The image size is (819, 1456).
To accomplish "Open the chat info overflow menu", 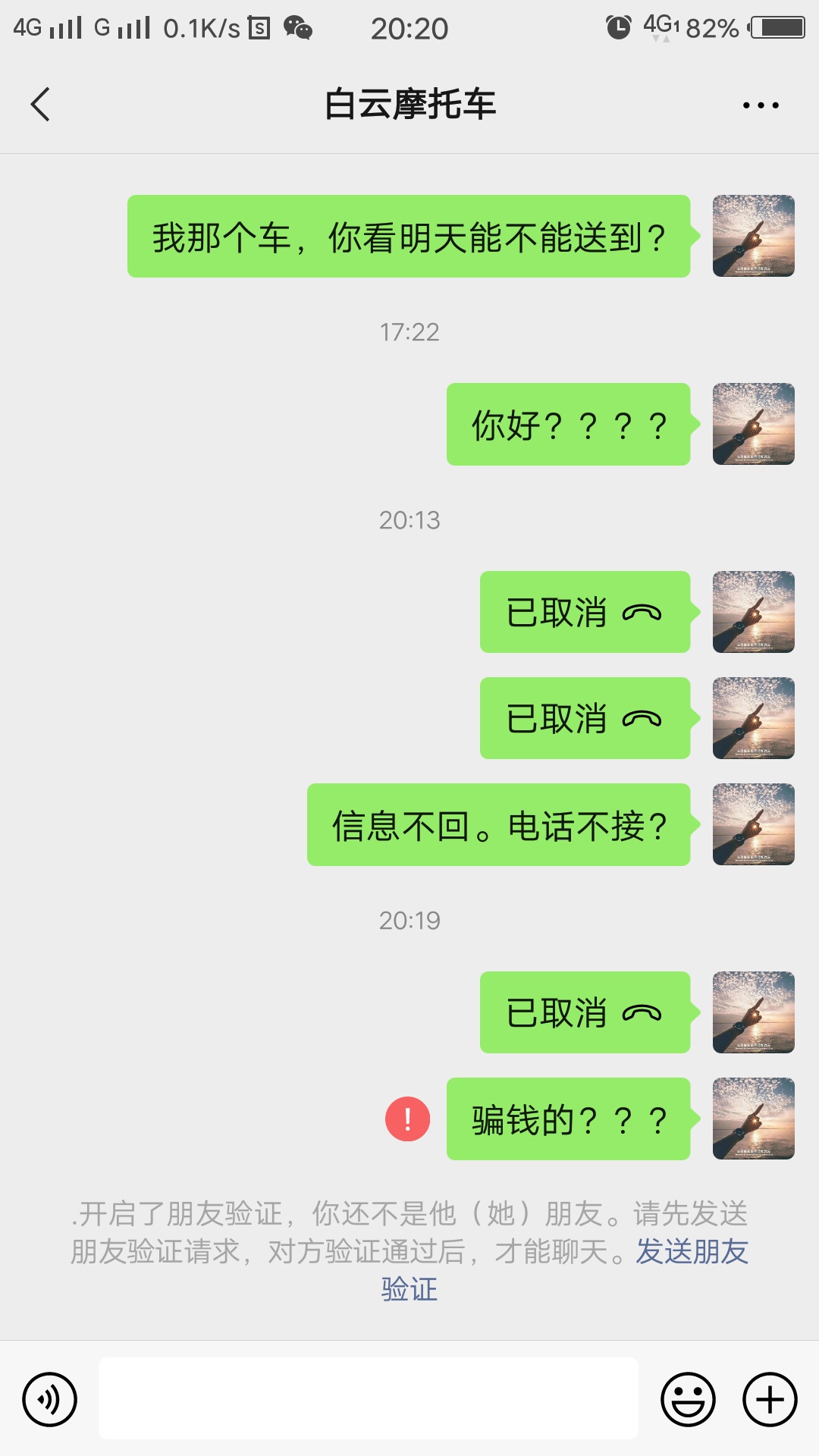I will [761, 105].
